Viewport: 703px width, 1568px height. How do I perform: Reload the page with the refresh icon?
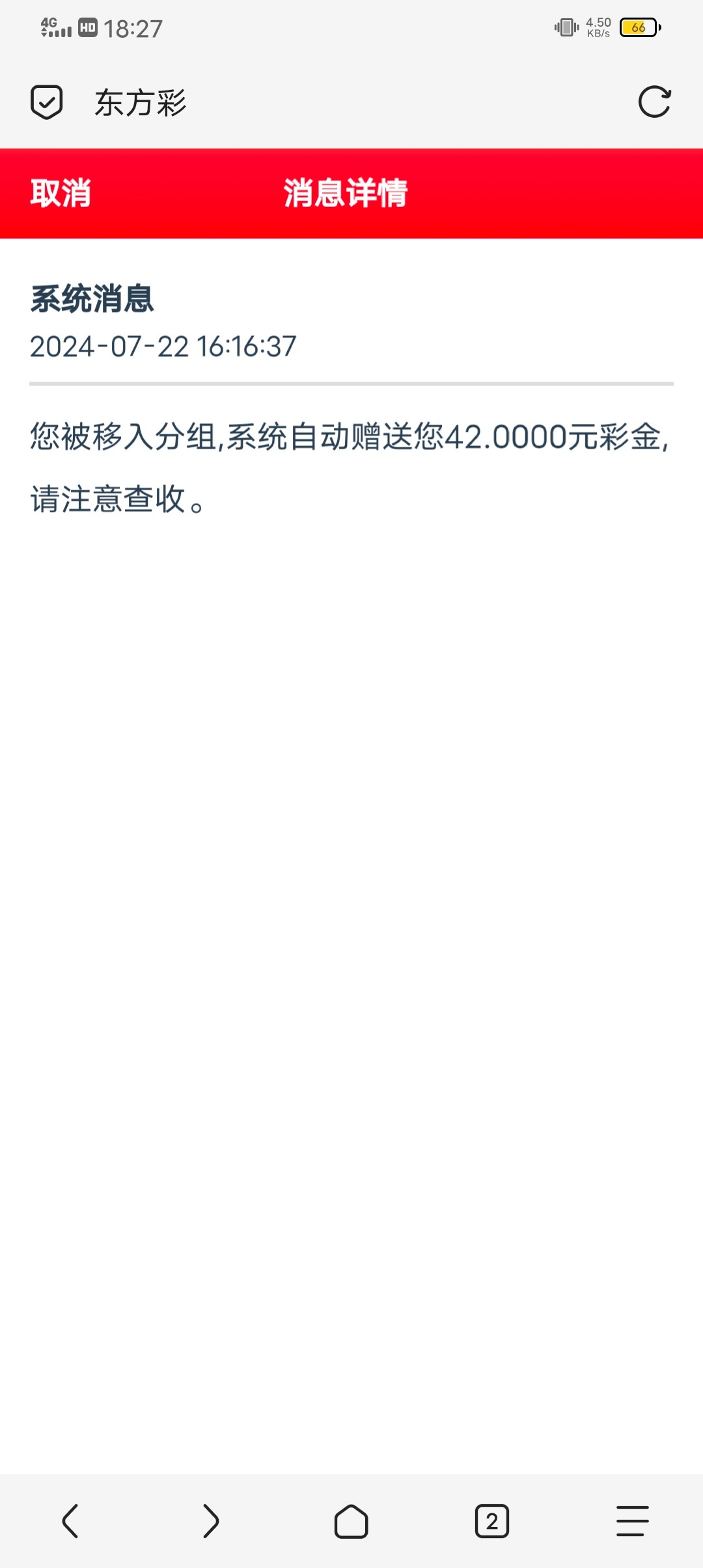click(x=654, y=102)
